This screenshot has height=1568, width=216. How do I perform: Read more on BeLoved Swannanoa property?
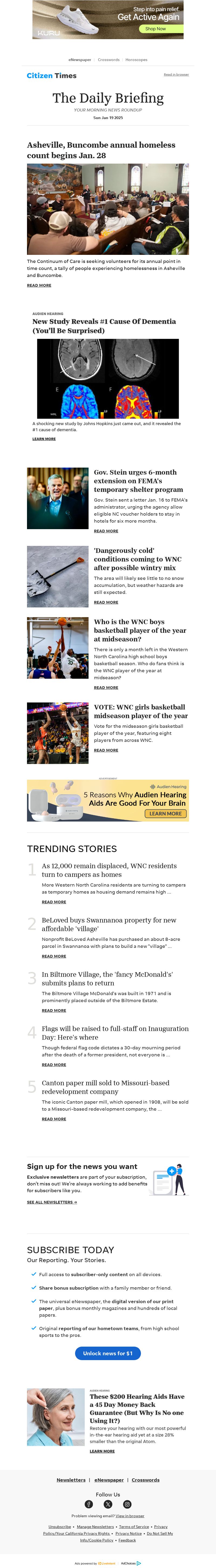coord(53,956)
